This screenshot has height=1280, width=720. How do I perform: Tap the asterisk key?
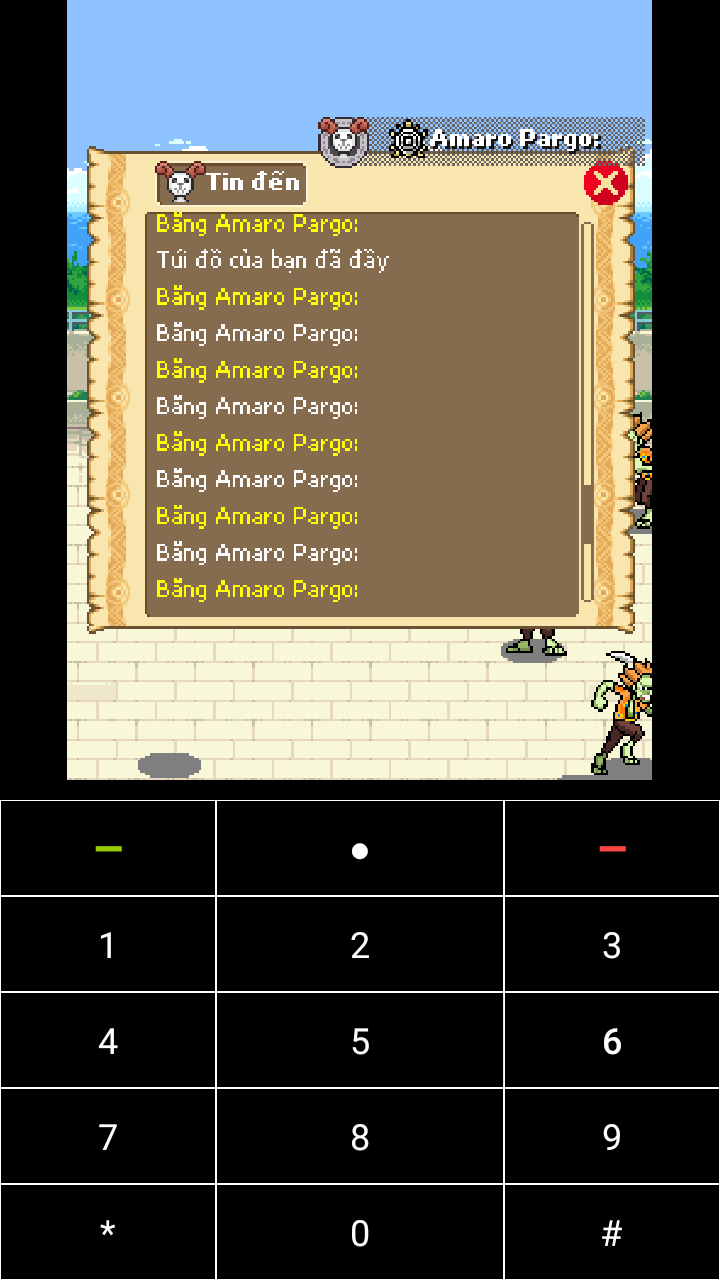108,1232
